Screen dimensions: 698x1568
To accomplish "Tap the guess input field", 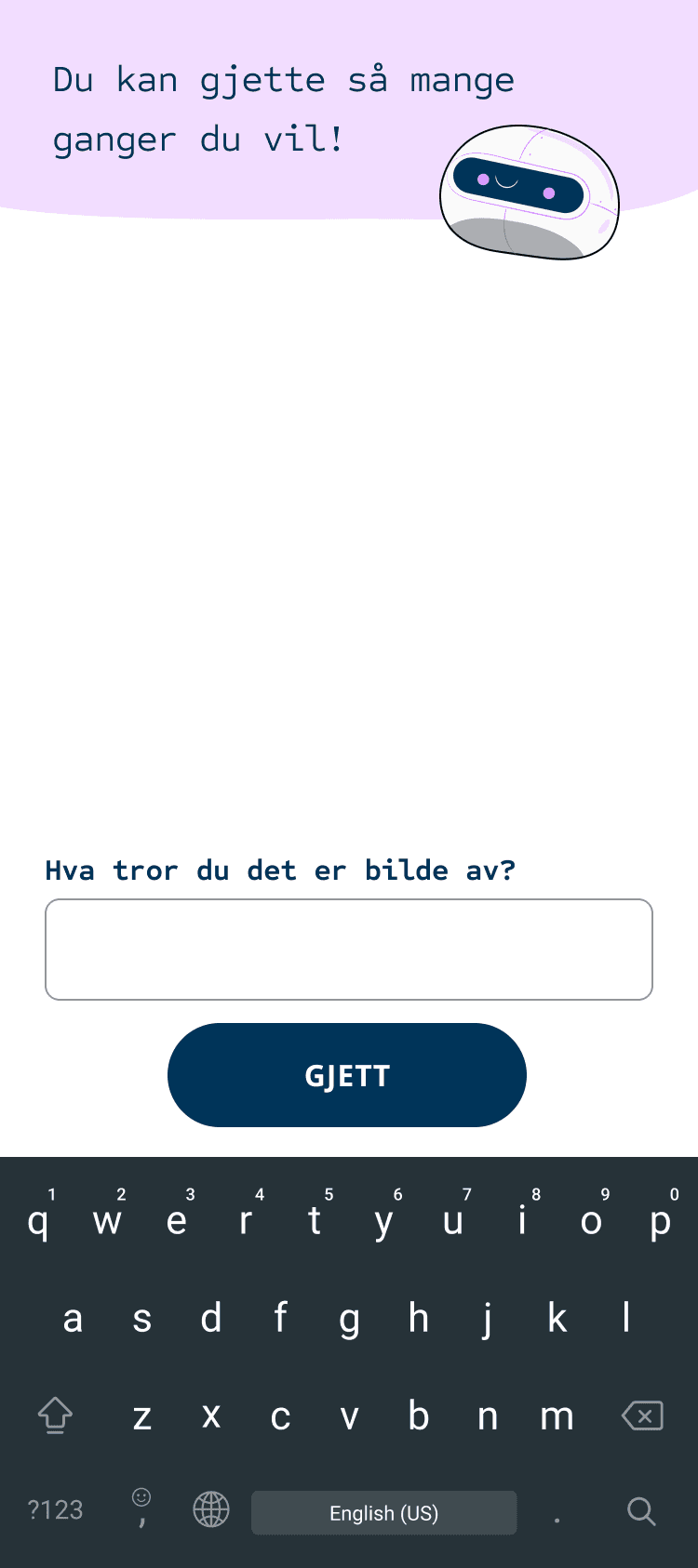I will 348,949.
